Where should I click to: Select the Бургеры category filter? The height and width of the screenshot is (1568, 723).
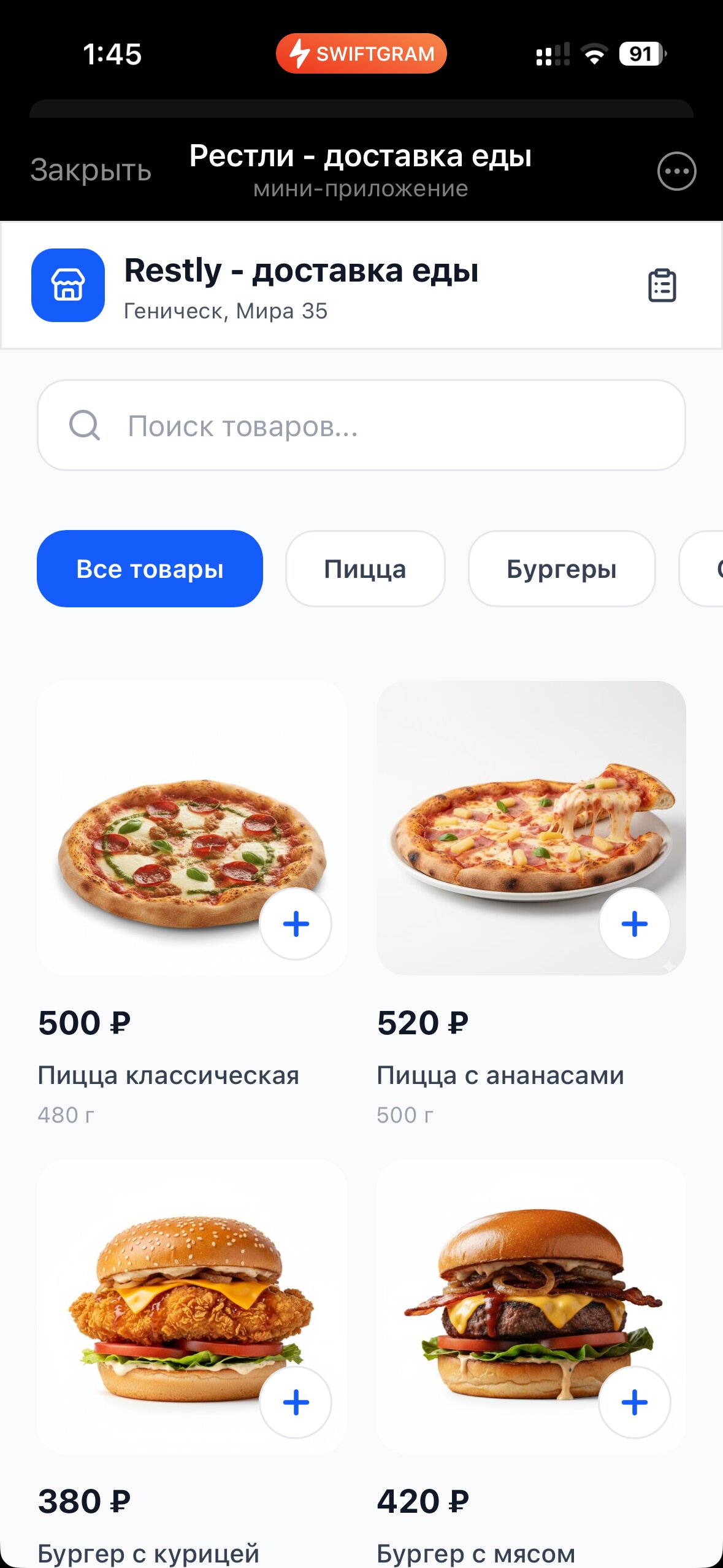(562, 568)
